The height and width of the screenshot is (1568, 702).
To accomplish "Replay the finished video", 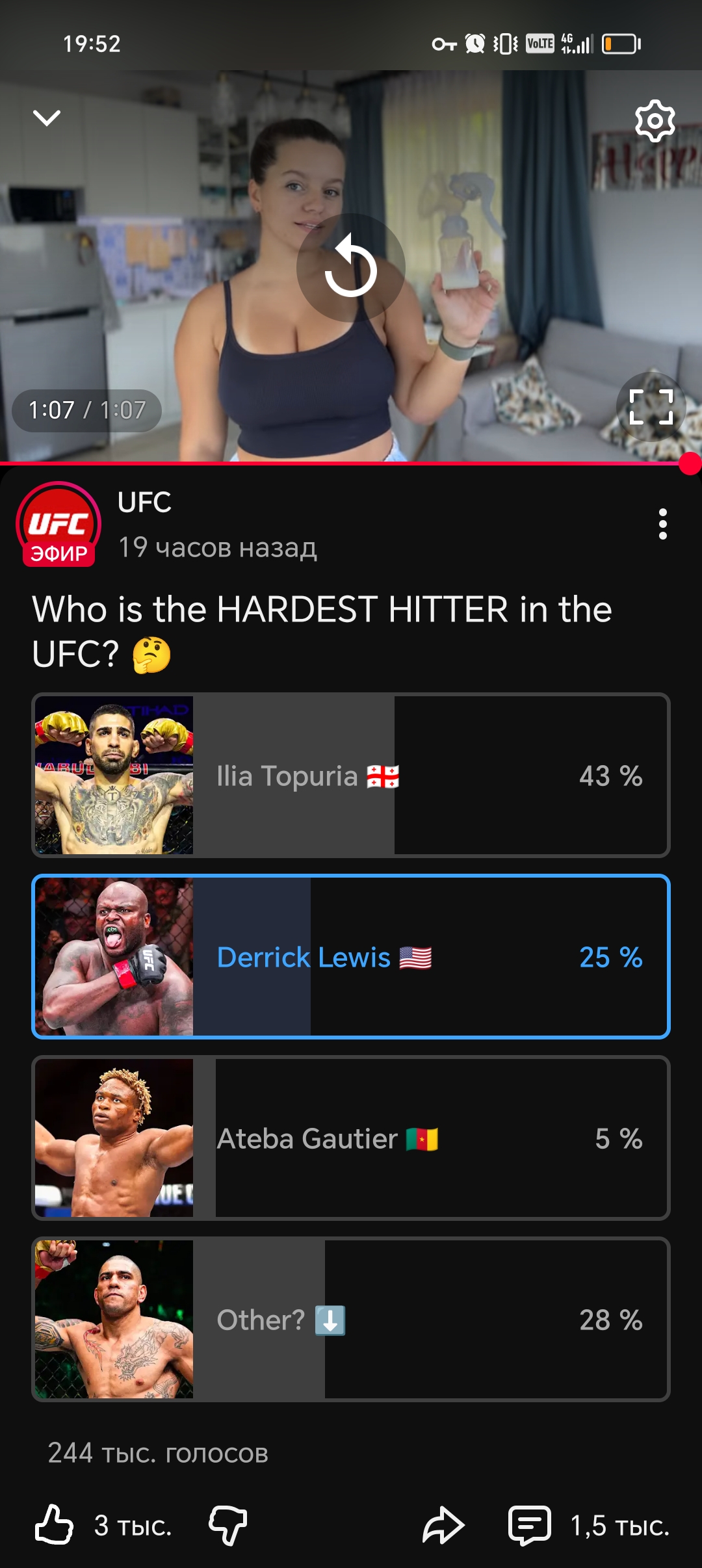I will (351, 268).
